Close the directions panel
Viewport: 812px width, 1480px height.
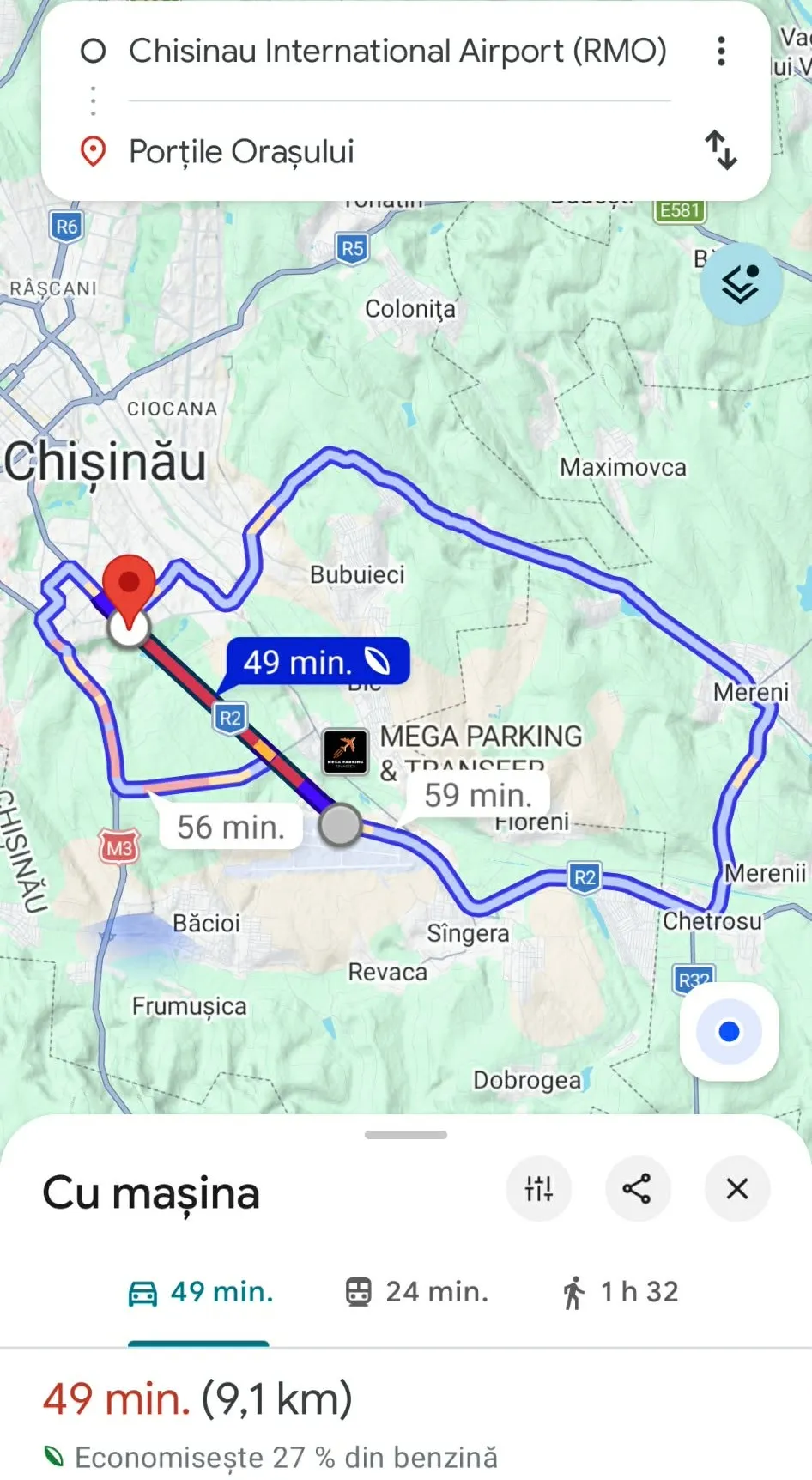pos(736,1189)
